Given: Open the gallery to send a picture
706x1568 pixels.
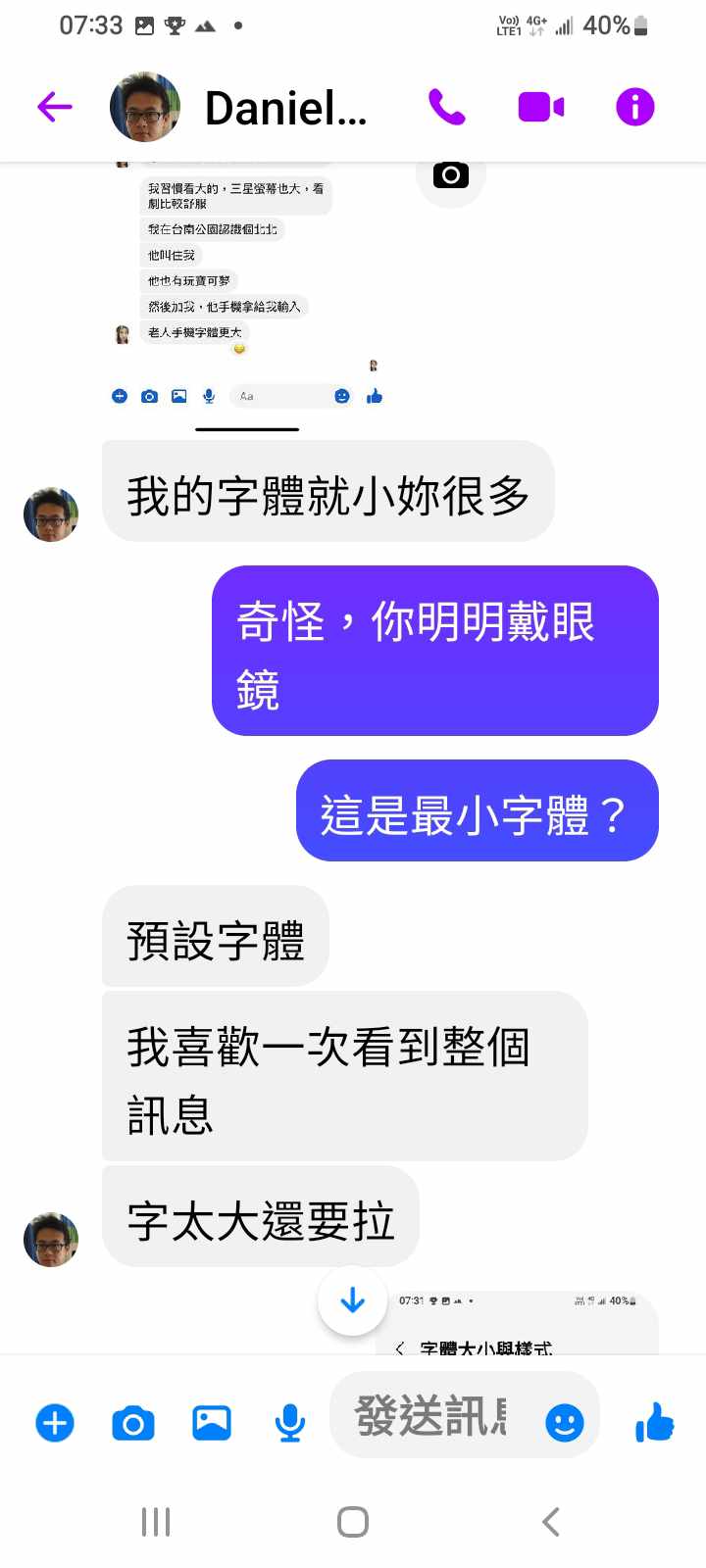Looking at the screenshot, I should tap(212, 1422).
